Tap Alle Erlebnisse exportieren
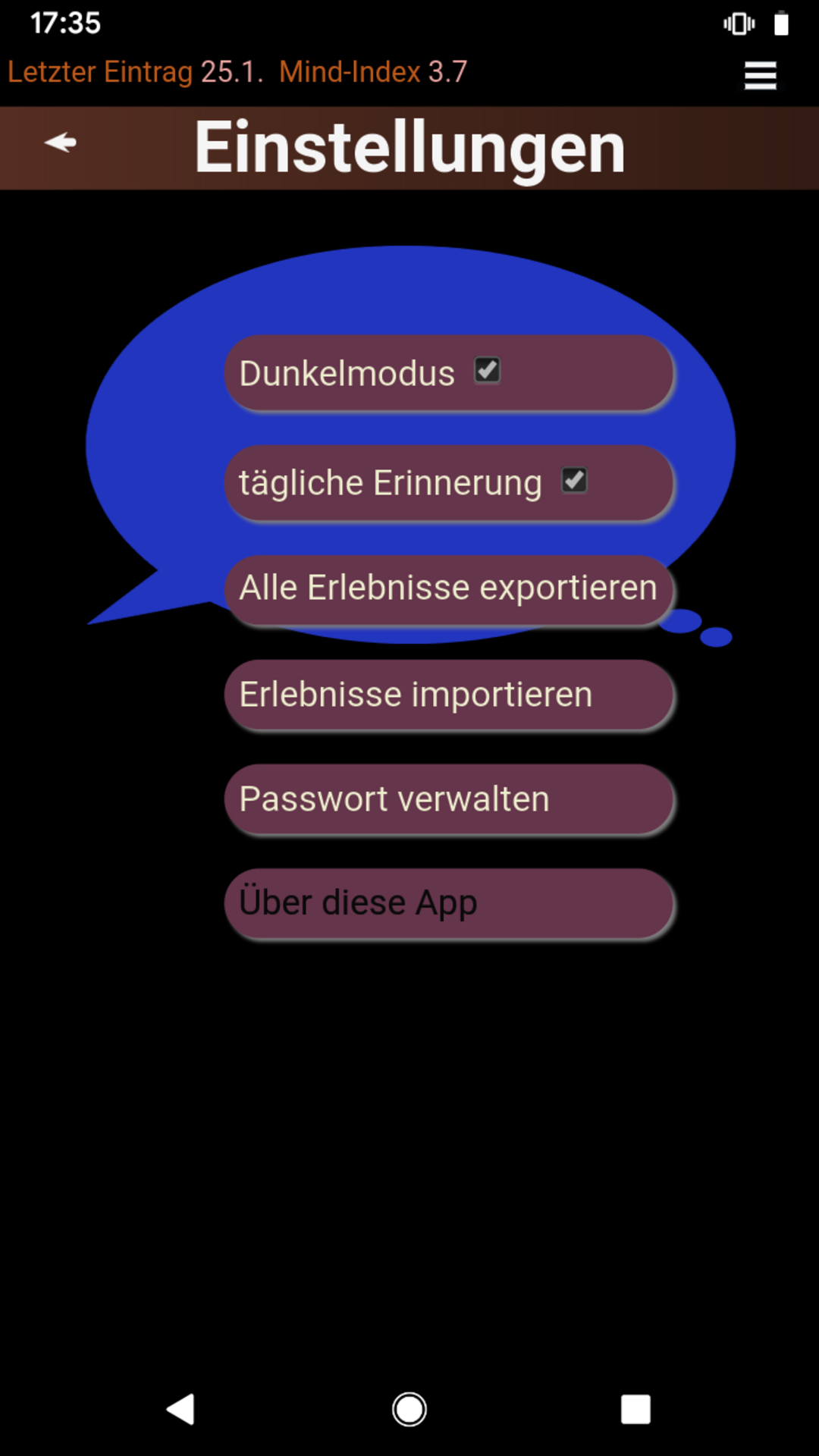This screenshot has height=1456, width=819. pos(448,589)
